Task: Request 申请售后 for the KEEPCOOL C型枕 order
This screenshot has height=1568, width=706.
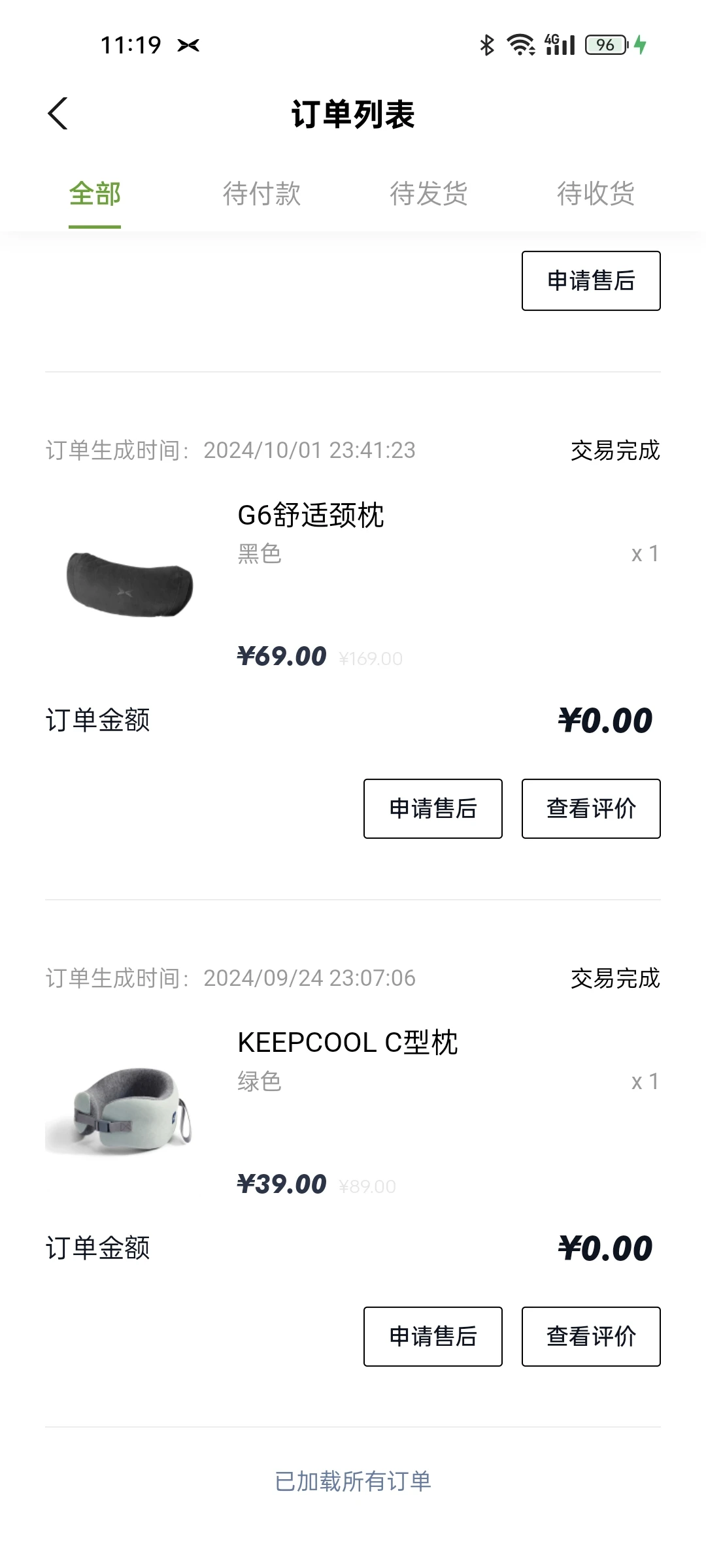Action: (433, 1336)
